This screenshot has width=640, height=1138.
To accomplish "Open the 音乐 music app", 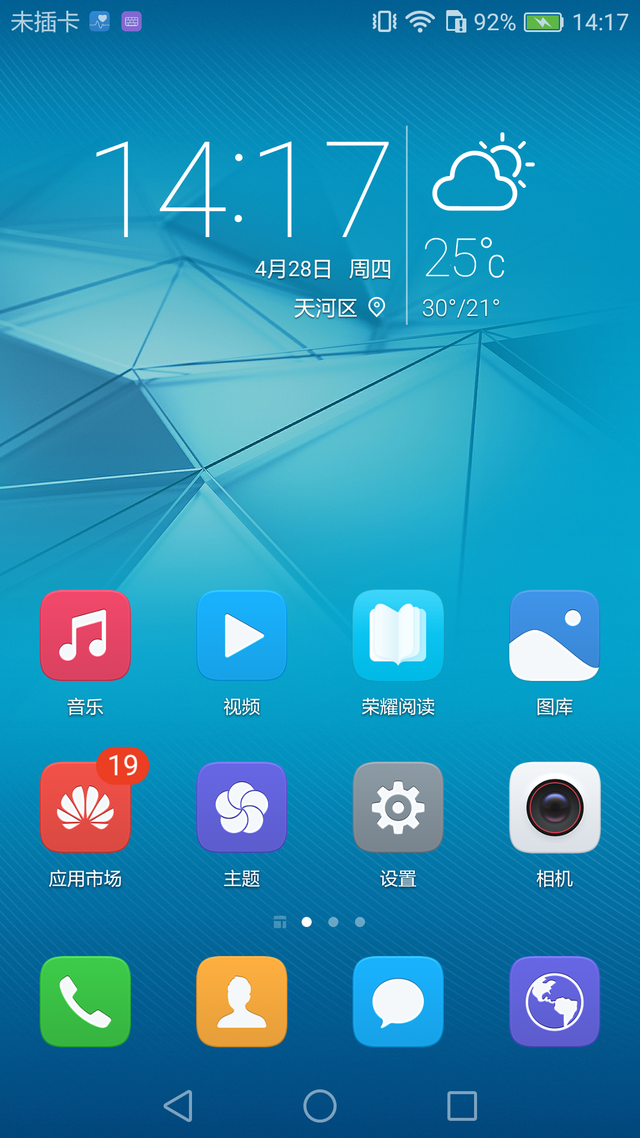I will [85, 636].
